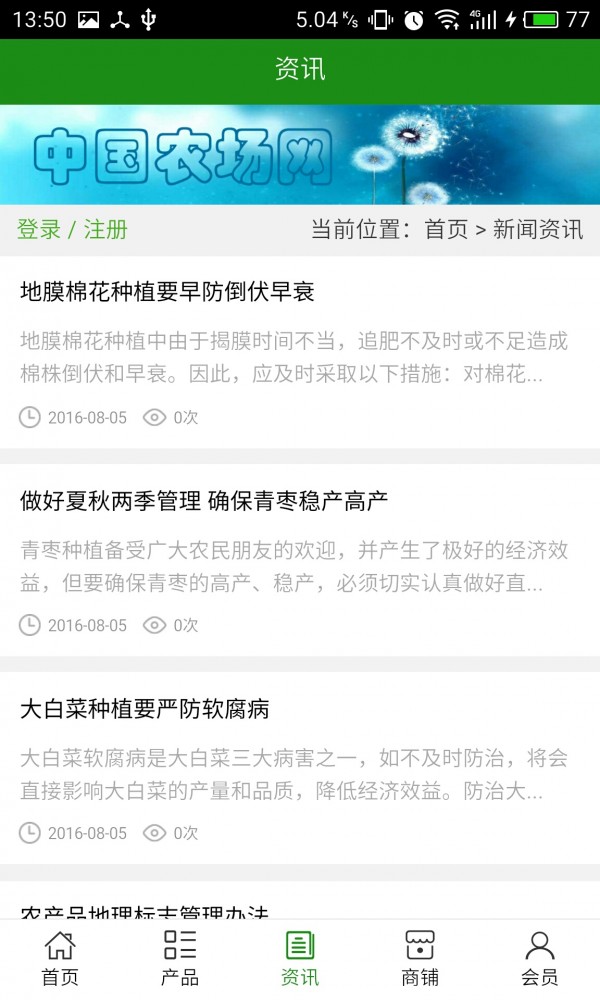Tap the 登录 login link

[x=39, y=230]
